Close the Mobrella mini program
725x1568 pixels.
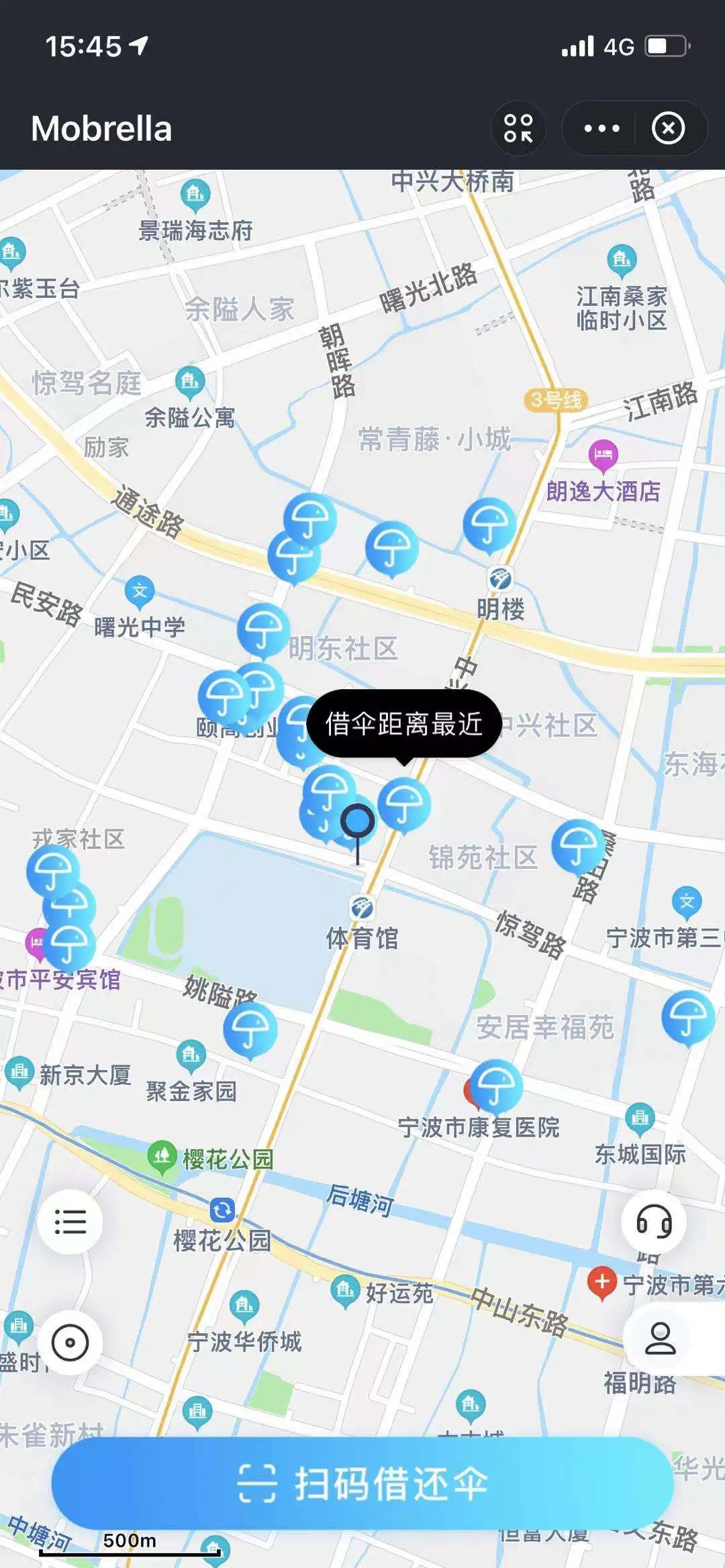[x=668, y=128]
